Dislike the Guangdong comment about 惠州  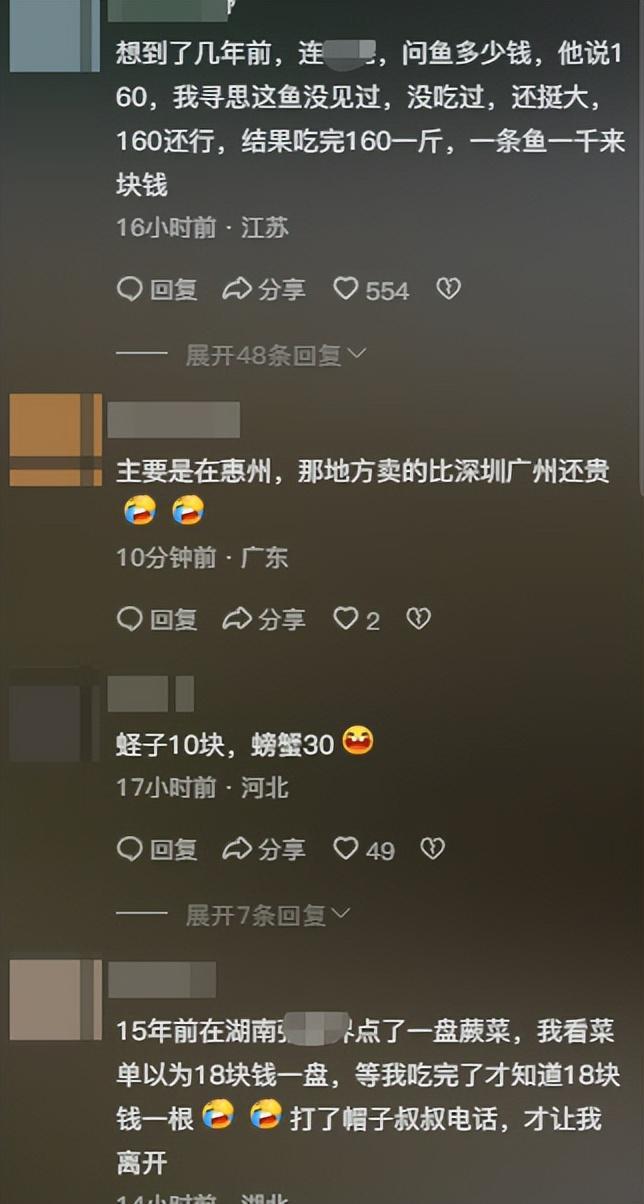tap(418, 620)
